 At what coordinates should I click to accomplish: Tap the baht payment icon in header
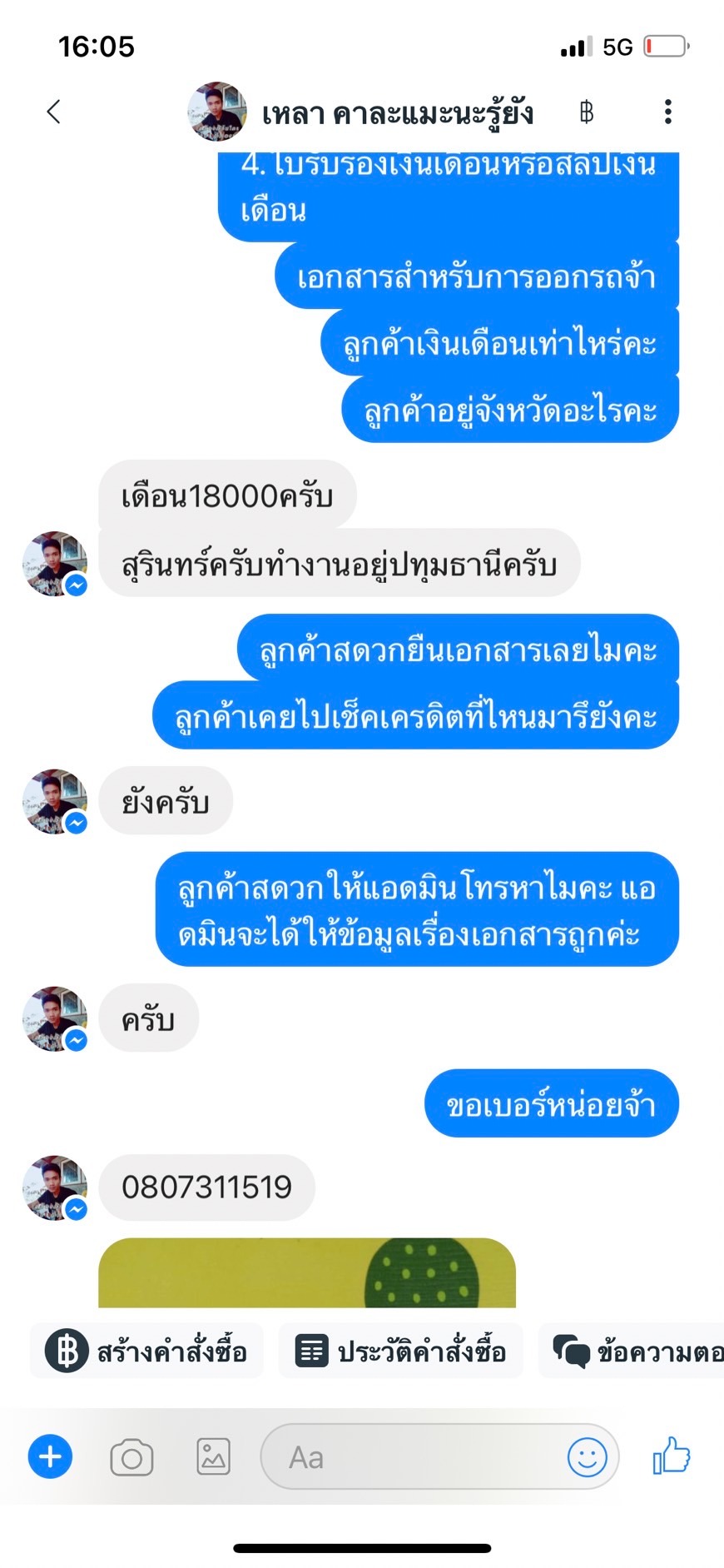(x=587, y=112)
